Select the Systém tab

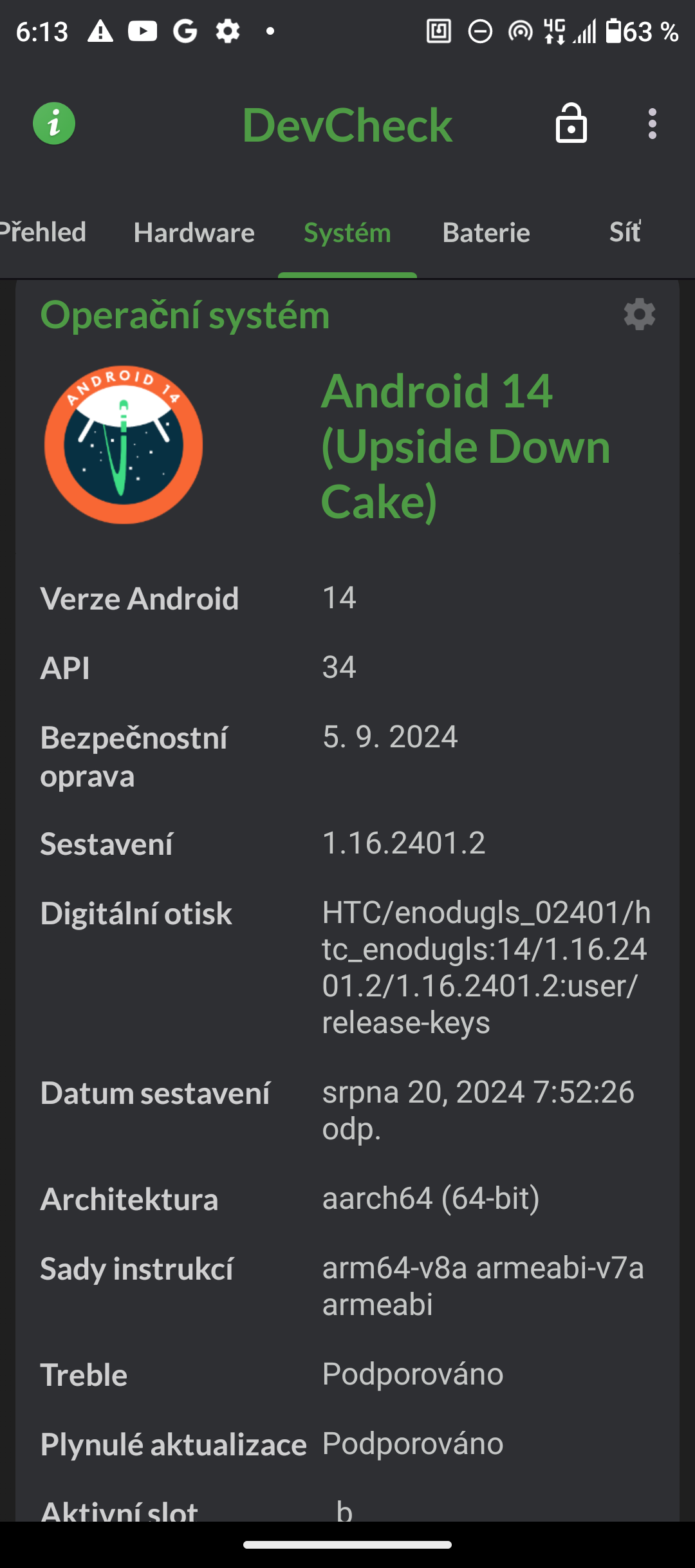346,232
